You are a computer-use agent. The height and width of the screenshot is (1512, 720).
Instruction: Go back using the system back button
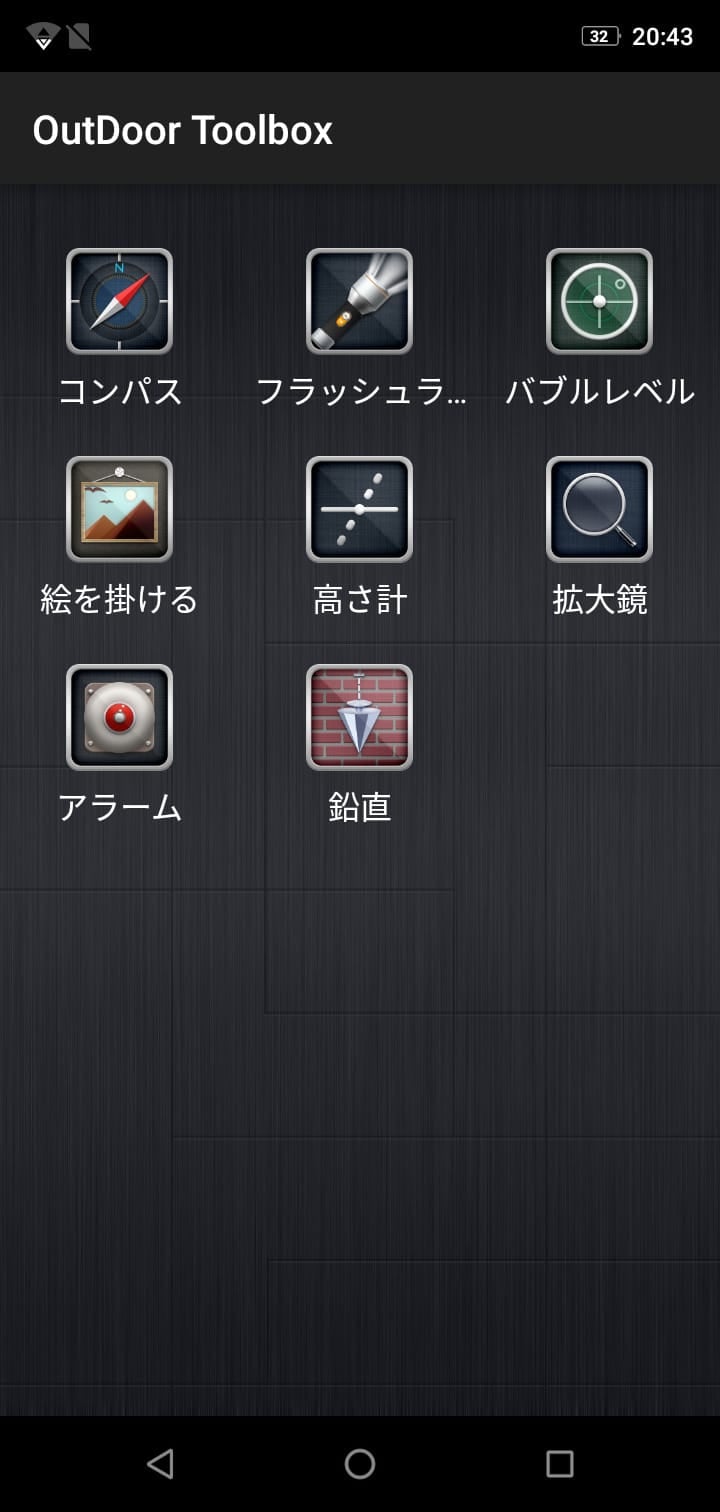coord(160,1464)
